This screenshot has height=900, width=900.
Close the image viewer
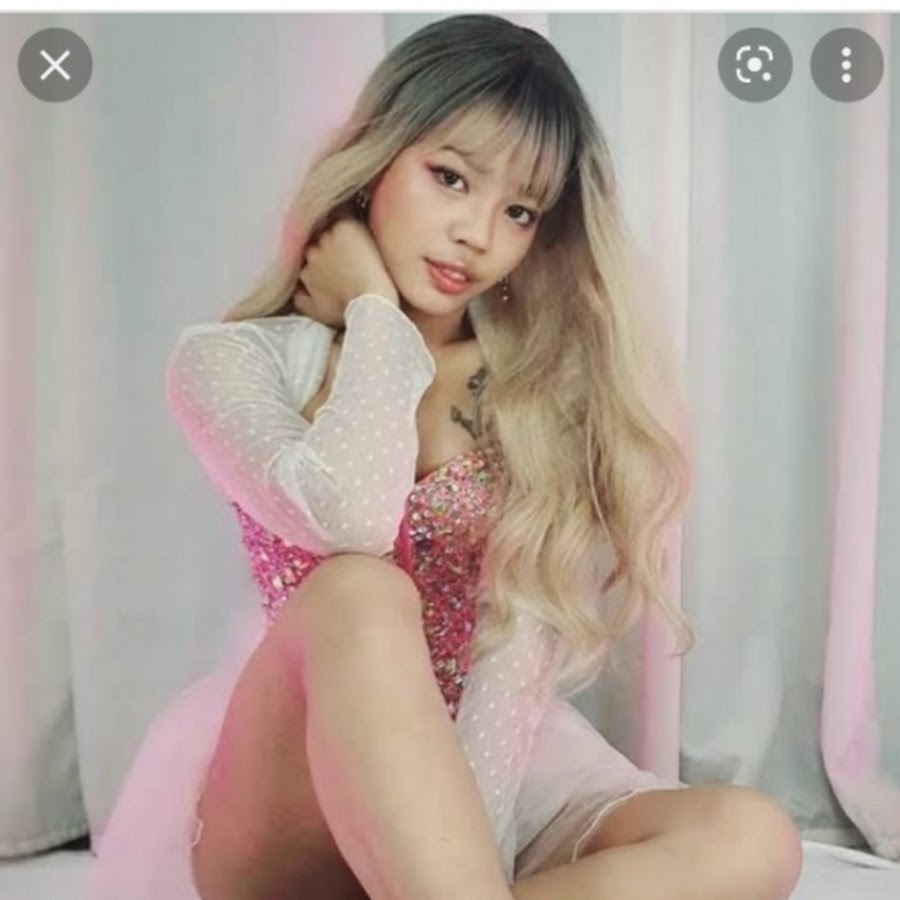point(55,66)
